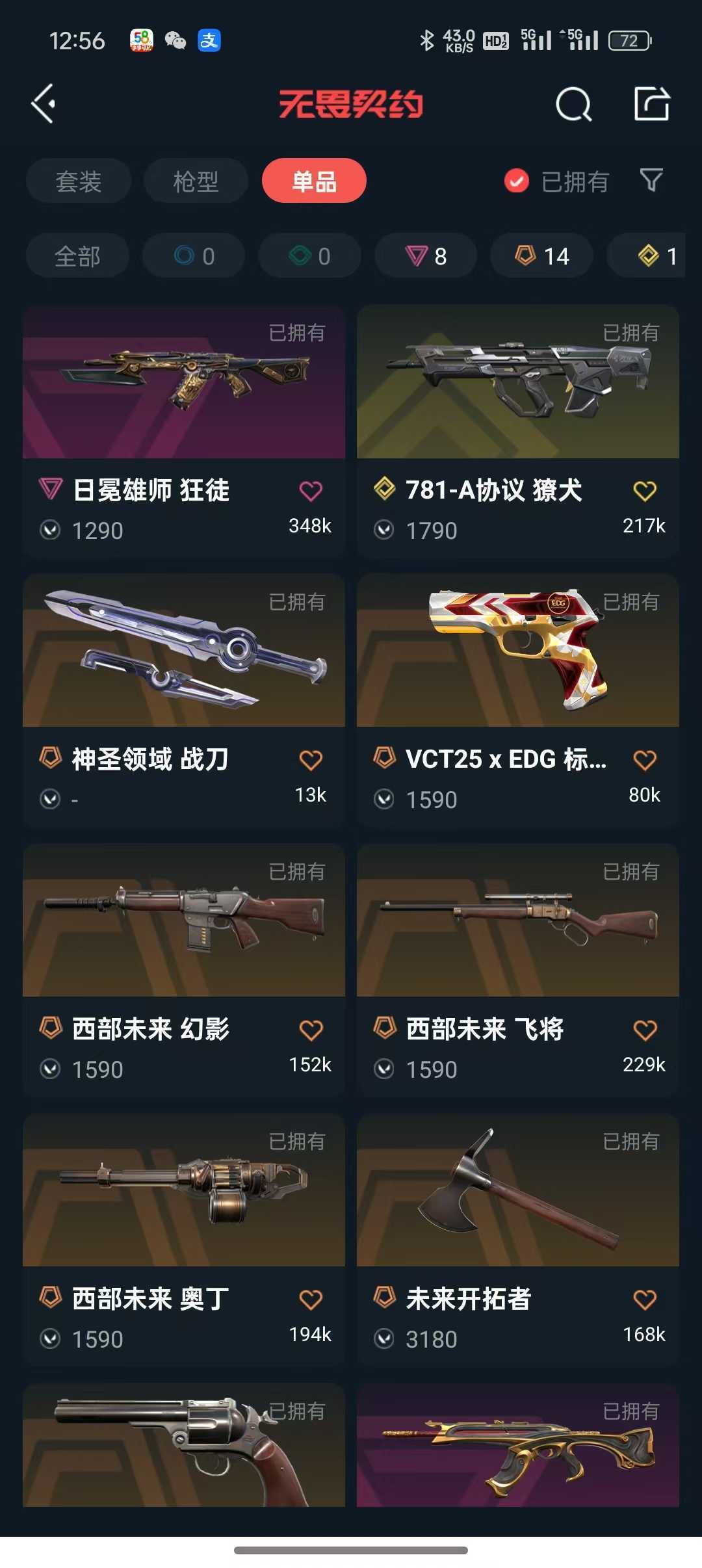Switch to the 枪型 tab
702x1568 pixels.
click(x=196, y=181)
